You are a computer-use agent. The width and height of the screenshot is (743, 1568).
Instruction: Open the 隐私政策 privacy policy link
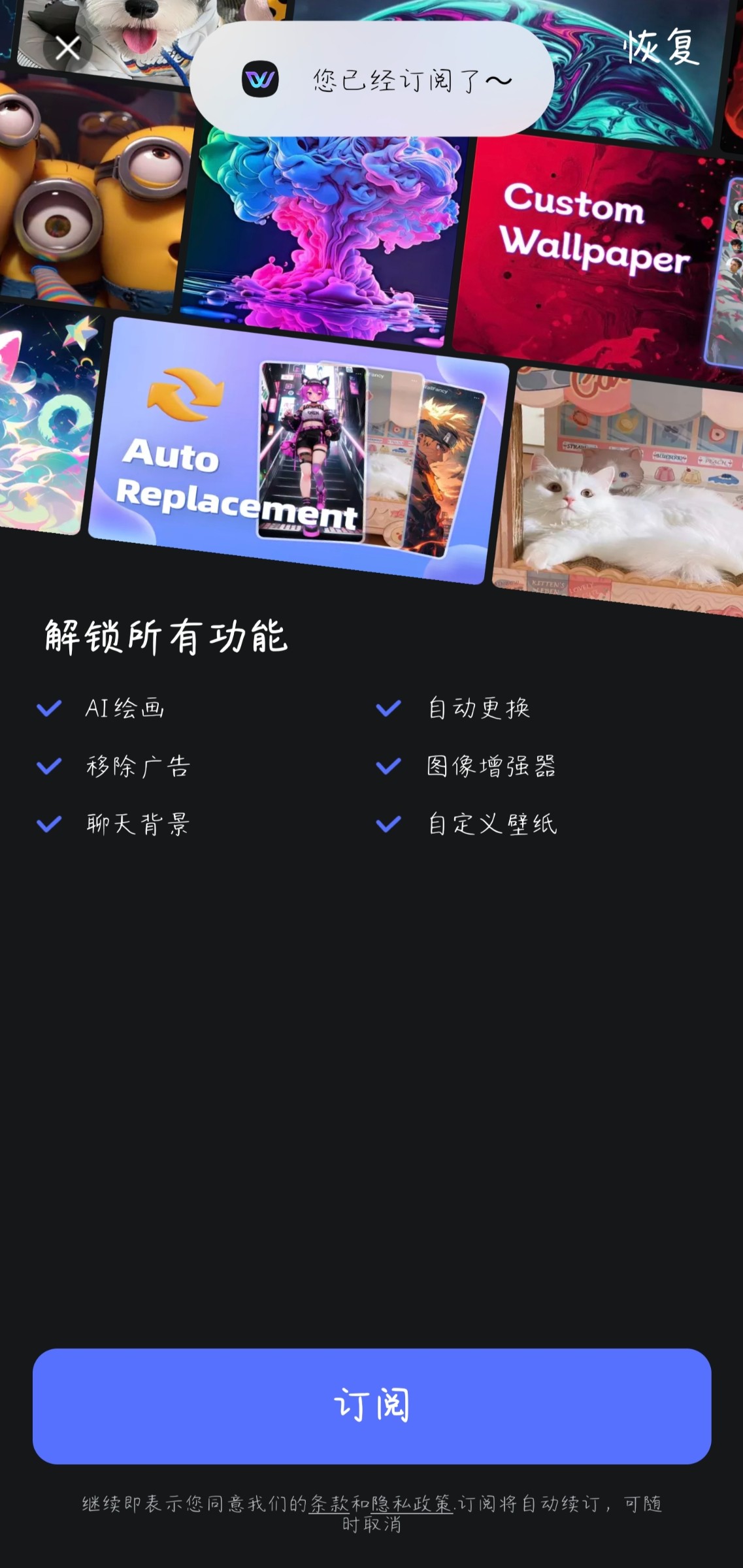pos(411,1504)
